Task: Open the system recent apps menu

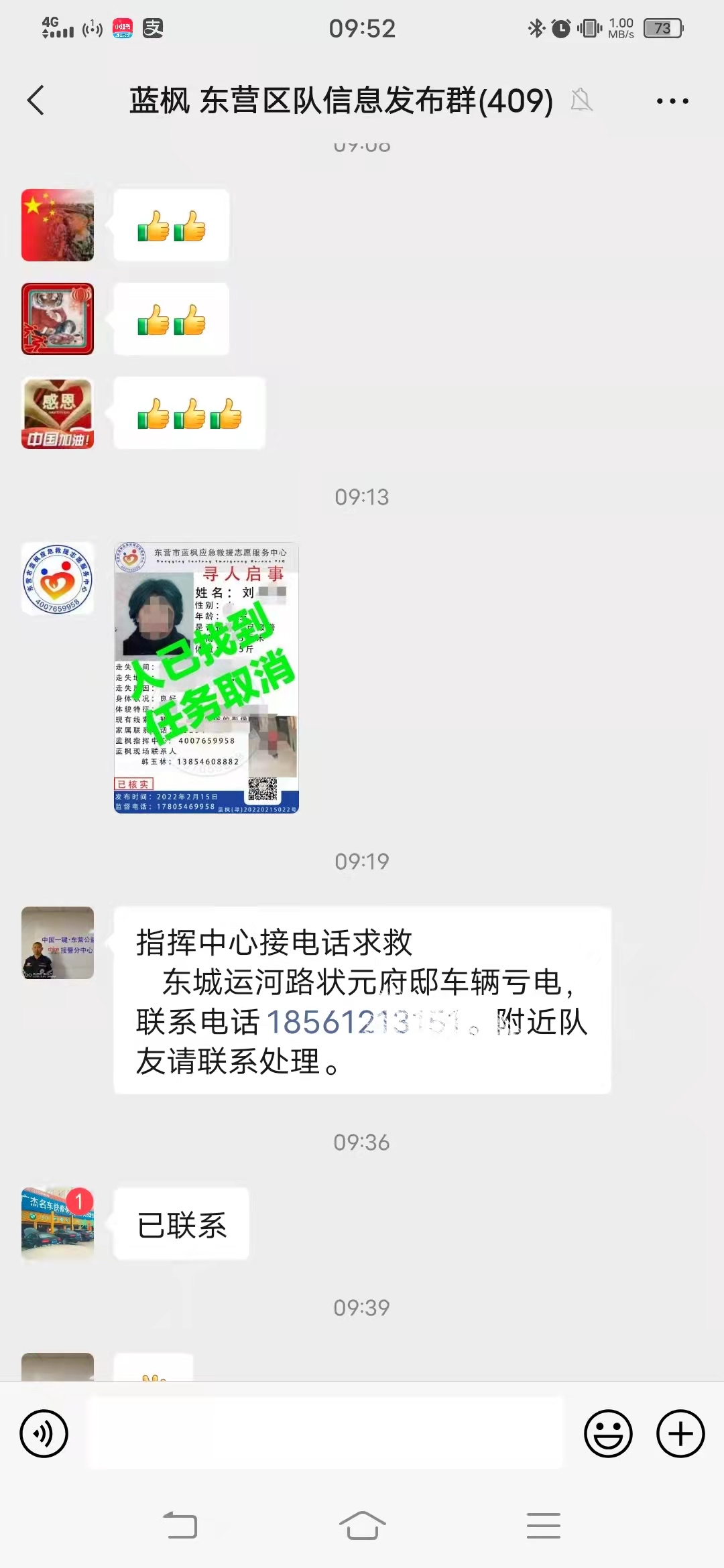Action: pyautogui.click(x=544, y=1526)
